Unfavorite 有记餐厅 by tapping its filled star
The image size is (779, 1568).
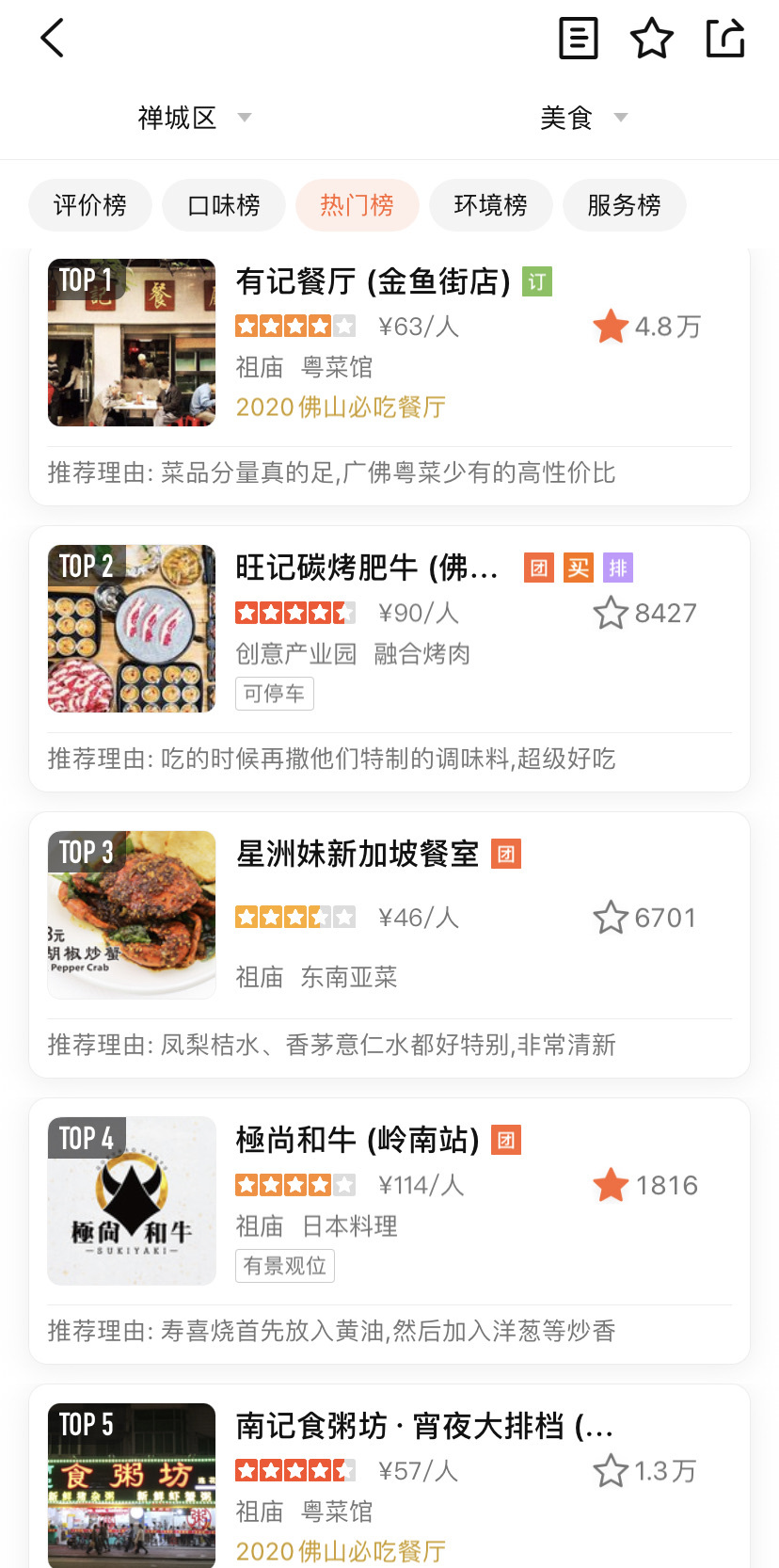coord(611,326)
